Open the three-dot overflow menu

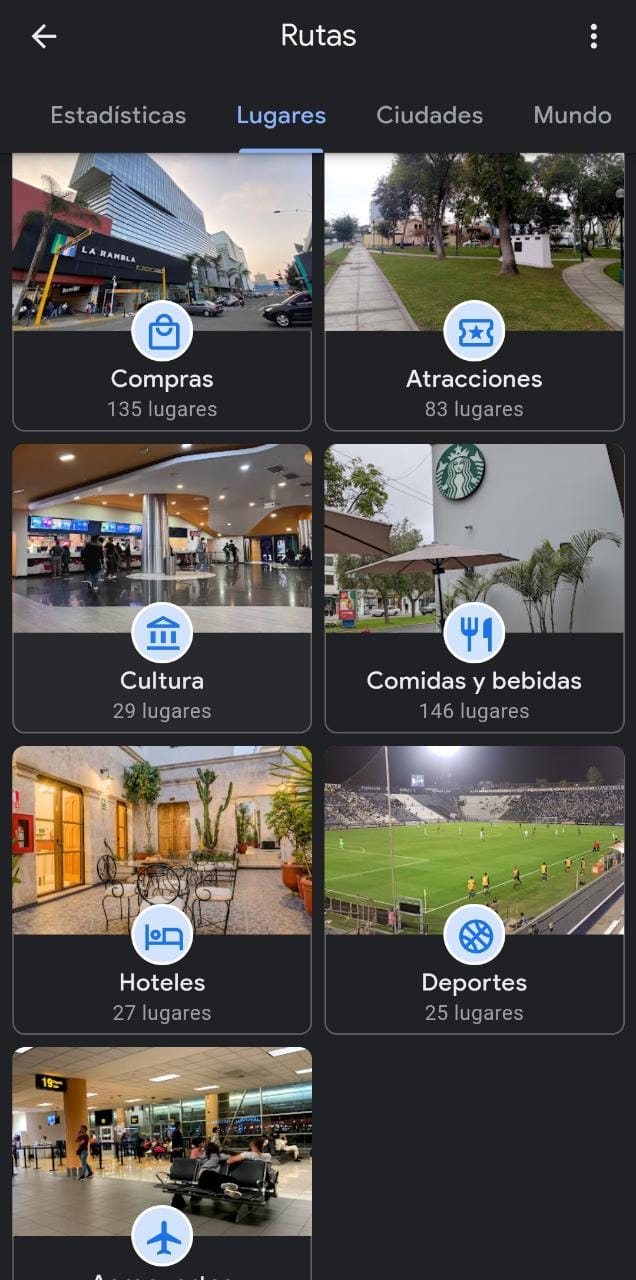[x=593, y=37]
